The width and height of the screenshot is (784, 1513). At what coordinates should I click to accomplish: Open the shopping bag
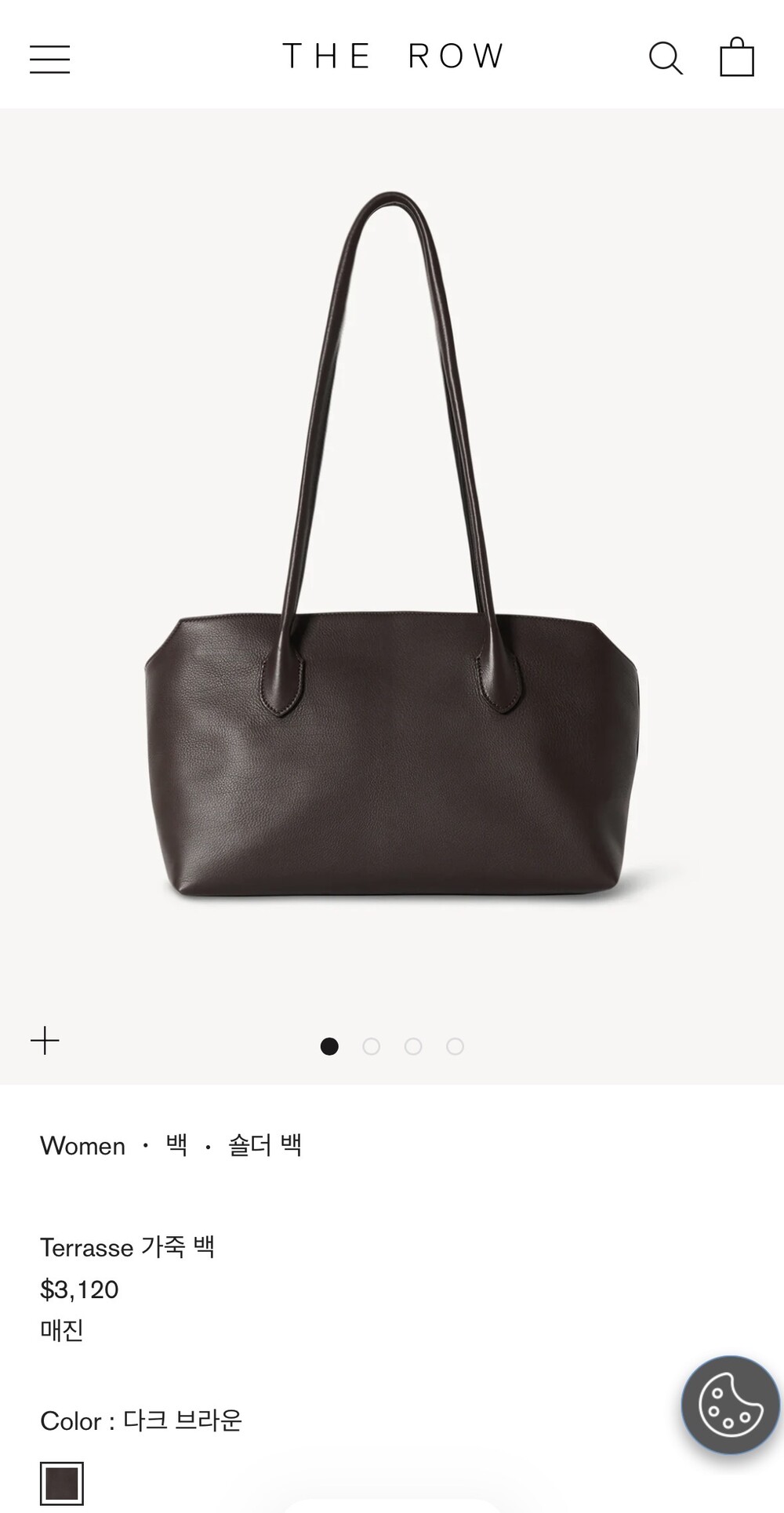tap(736, 57)
